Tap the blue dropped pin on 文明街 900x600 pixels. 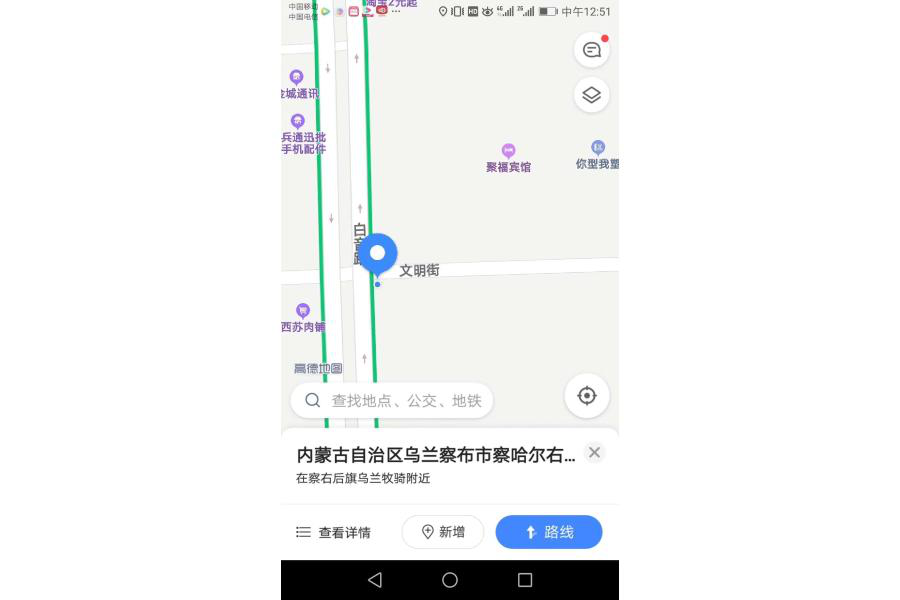[378, 253]
